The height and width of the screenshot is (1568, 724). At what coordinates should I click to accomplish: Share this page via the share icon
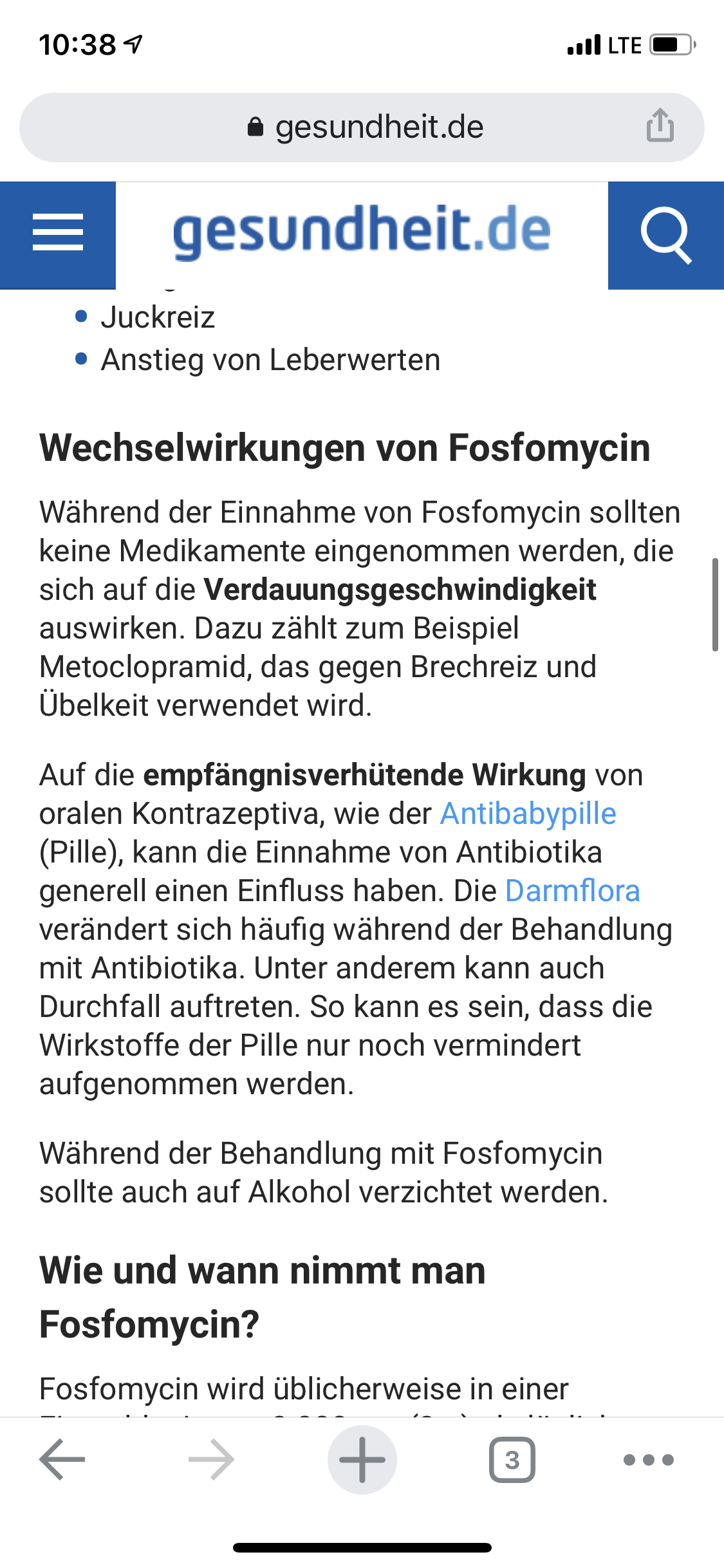[660, 126]
